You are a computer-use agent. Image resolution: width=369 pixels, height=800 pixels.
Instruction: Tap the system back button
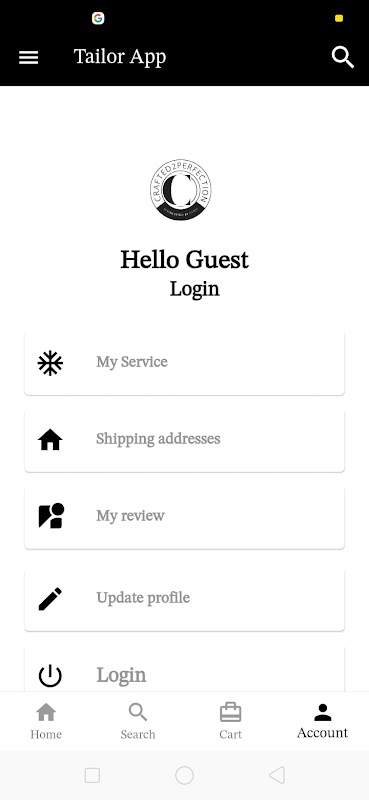pos(276,776)
